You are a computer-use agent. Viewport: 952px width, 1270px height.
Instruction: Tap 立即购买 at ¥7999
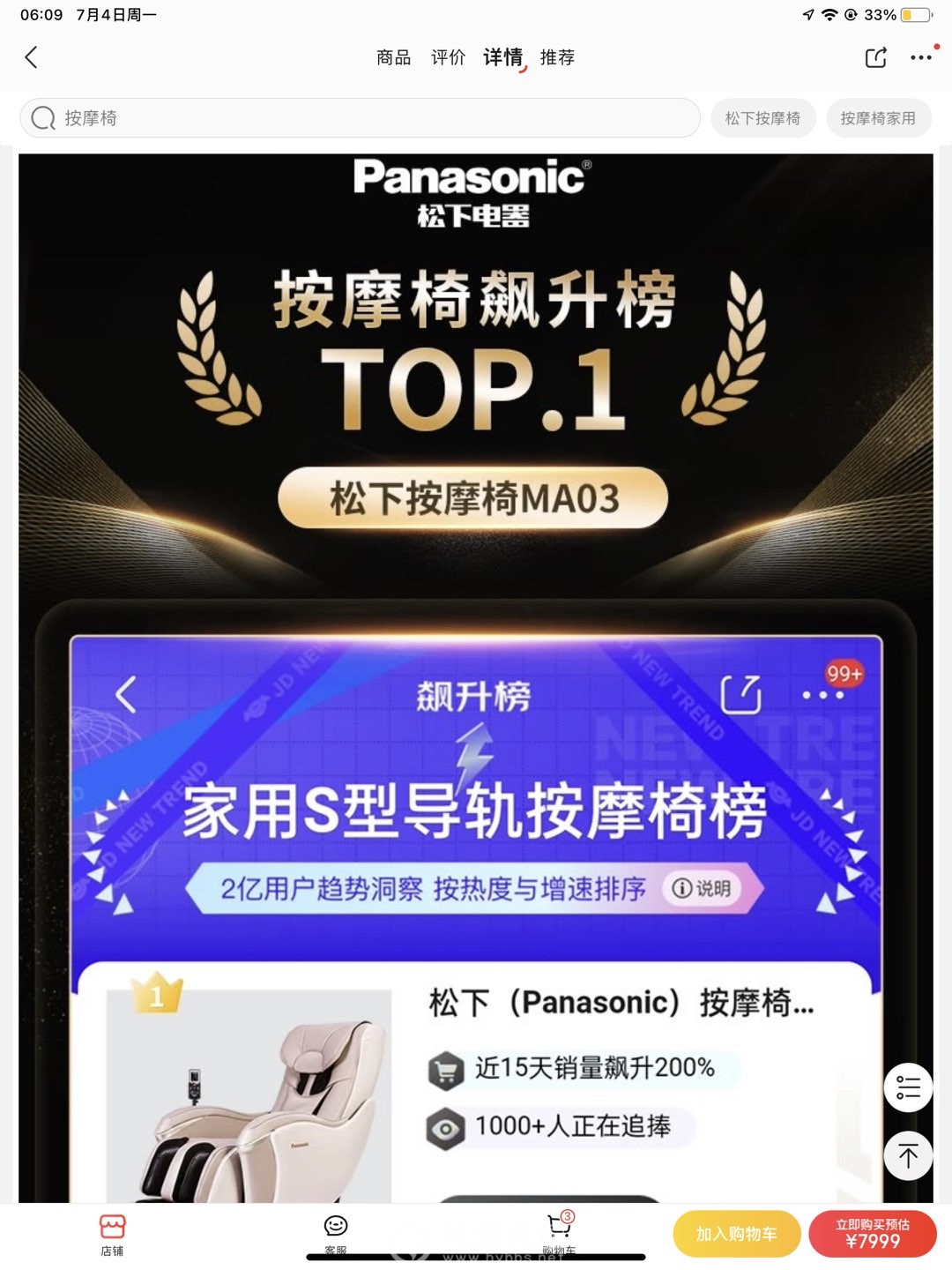(872, 1234)
